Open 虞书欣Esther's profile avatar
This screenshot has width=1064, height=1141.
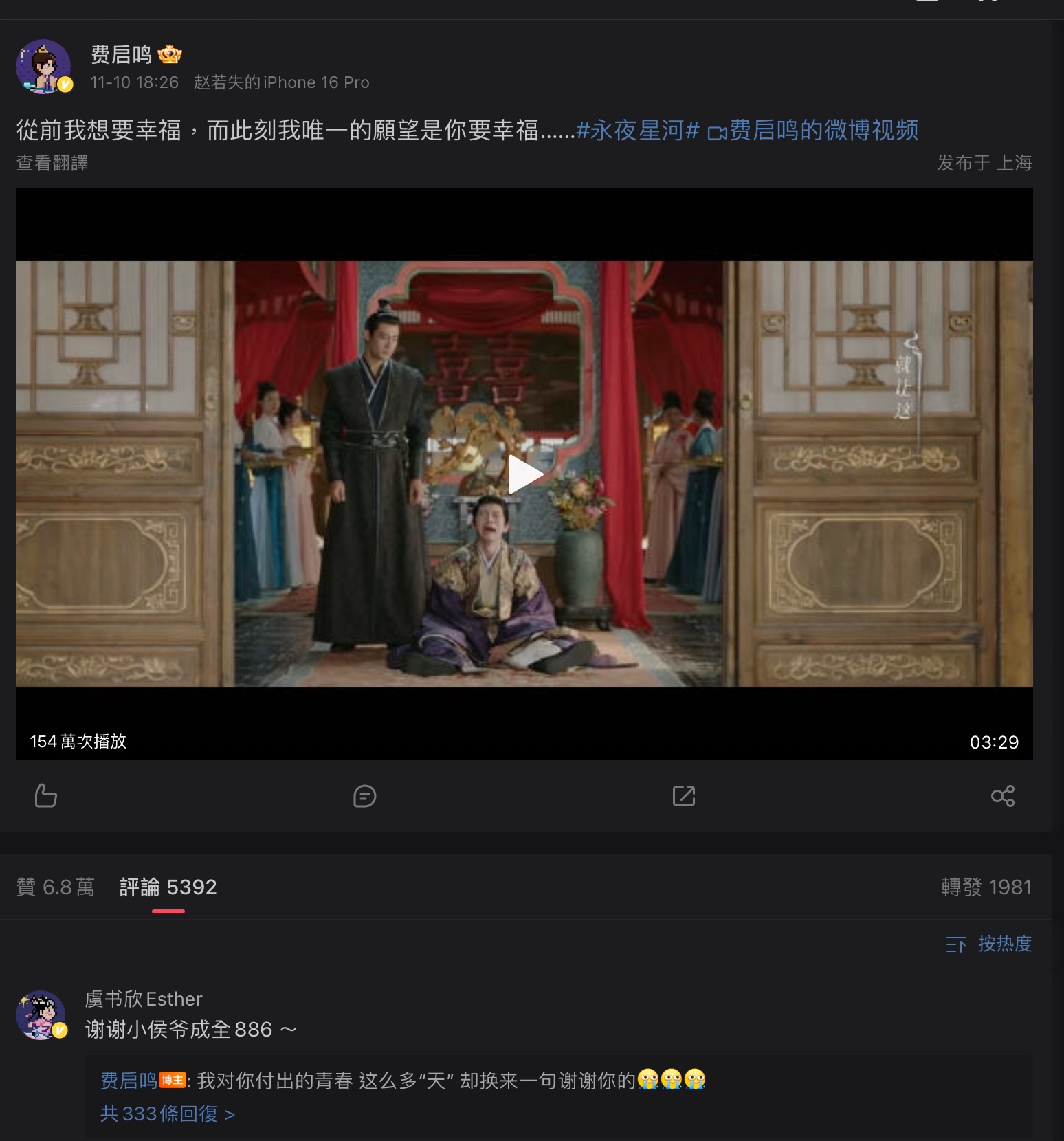click(41, 1015)
